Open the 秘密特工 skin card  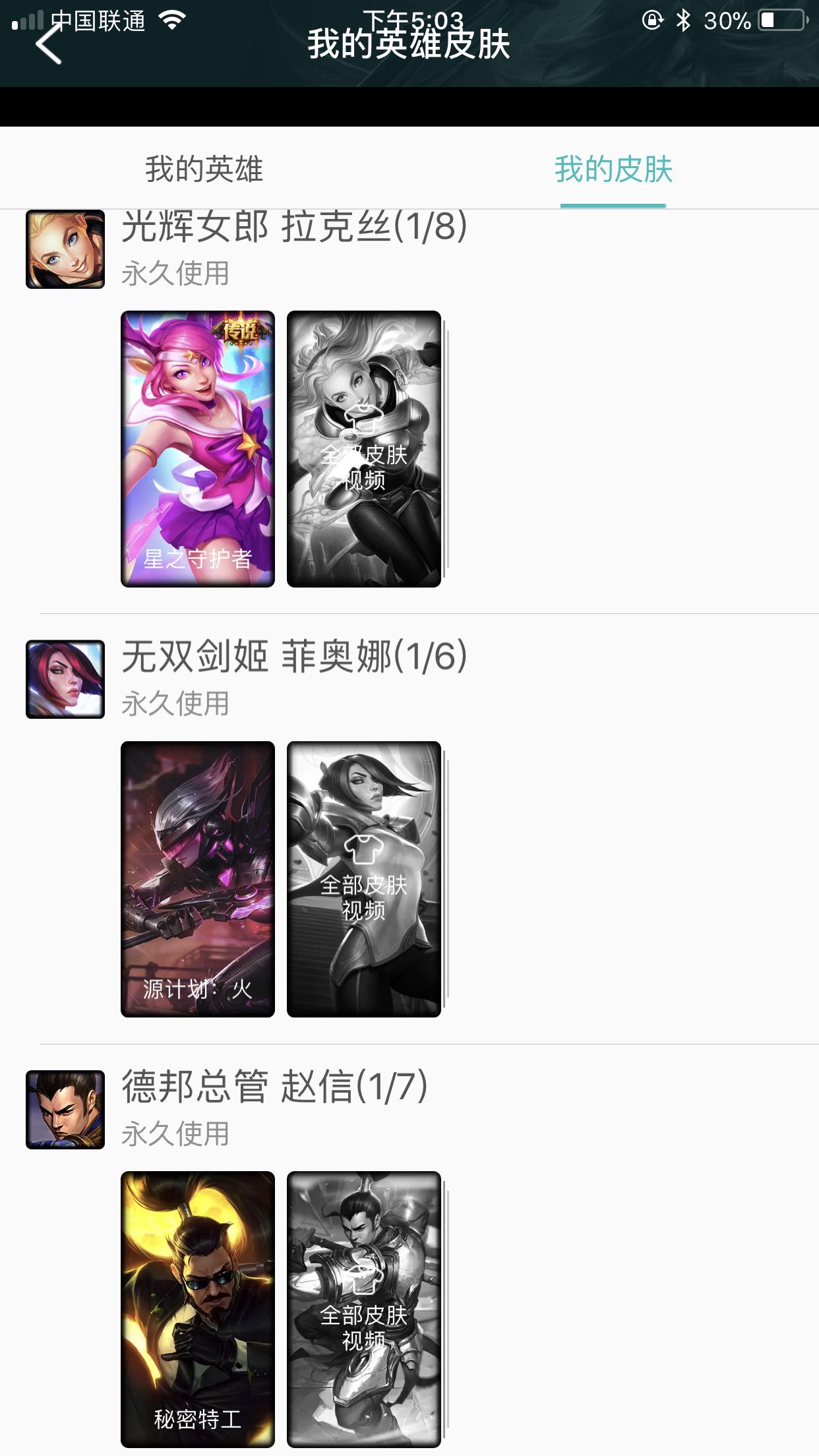point(198,1309)
